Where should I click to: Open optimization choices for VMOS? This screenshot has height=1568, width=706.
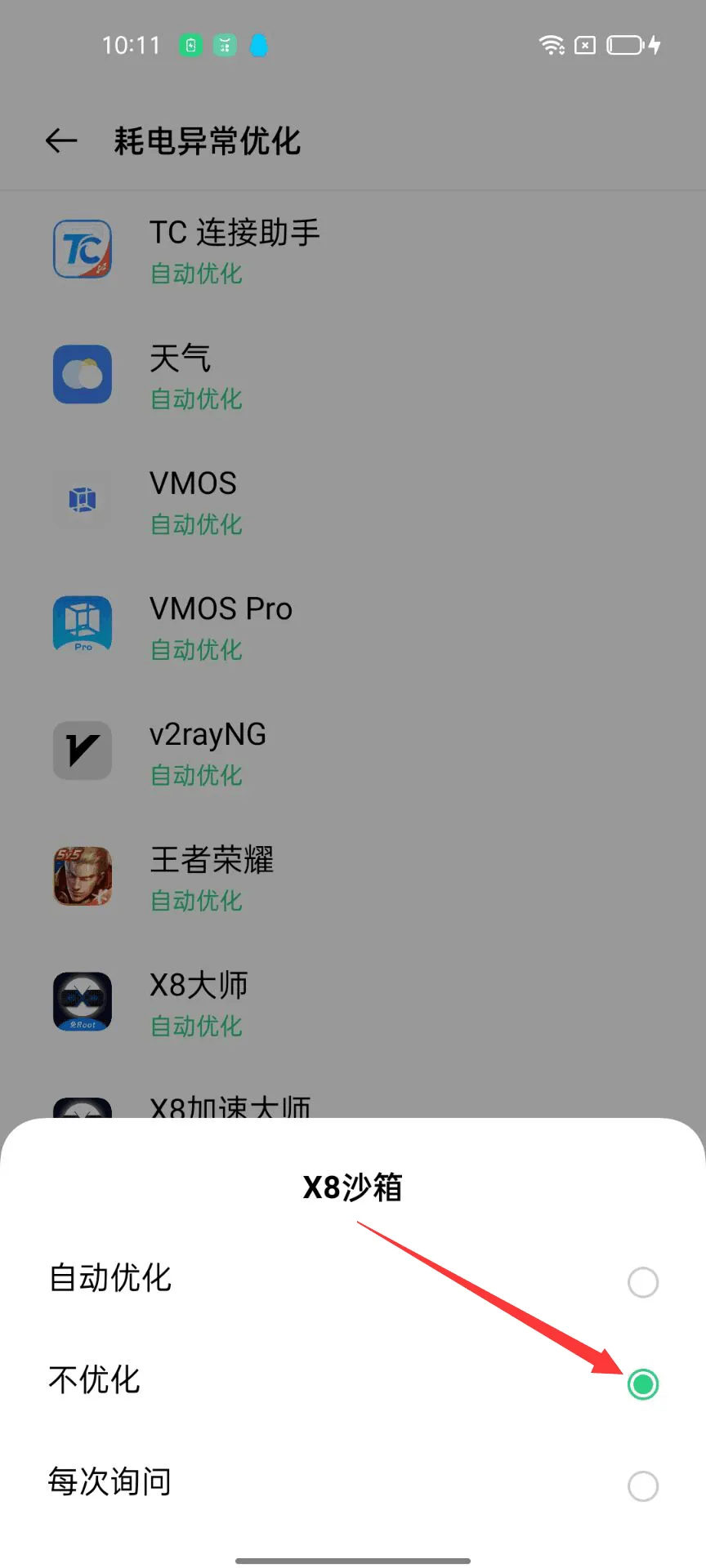[351, 499]
